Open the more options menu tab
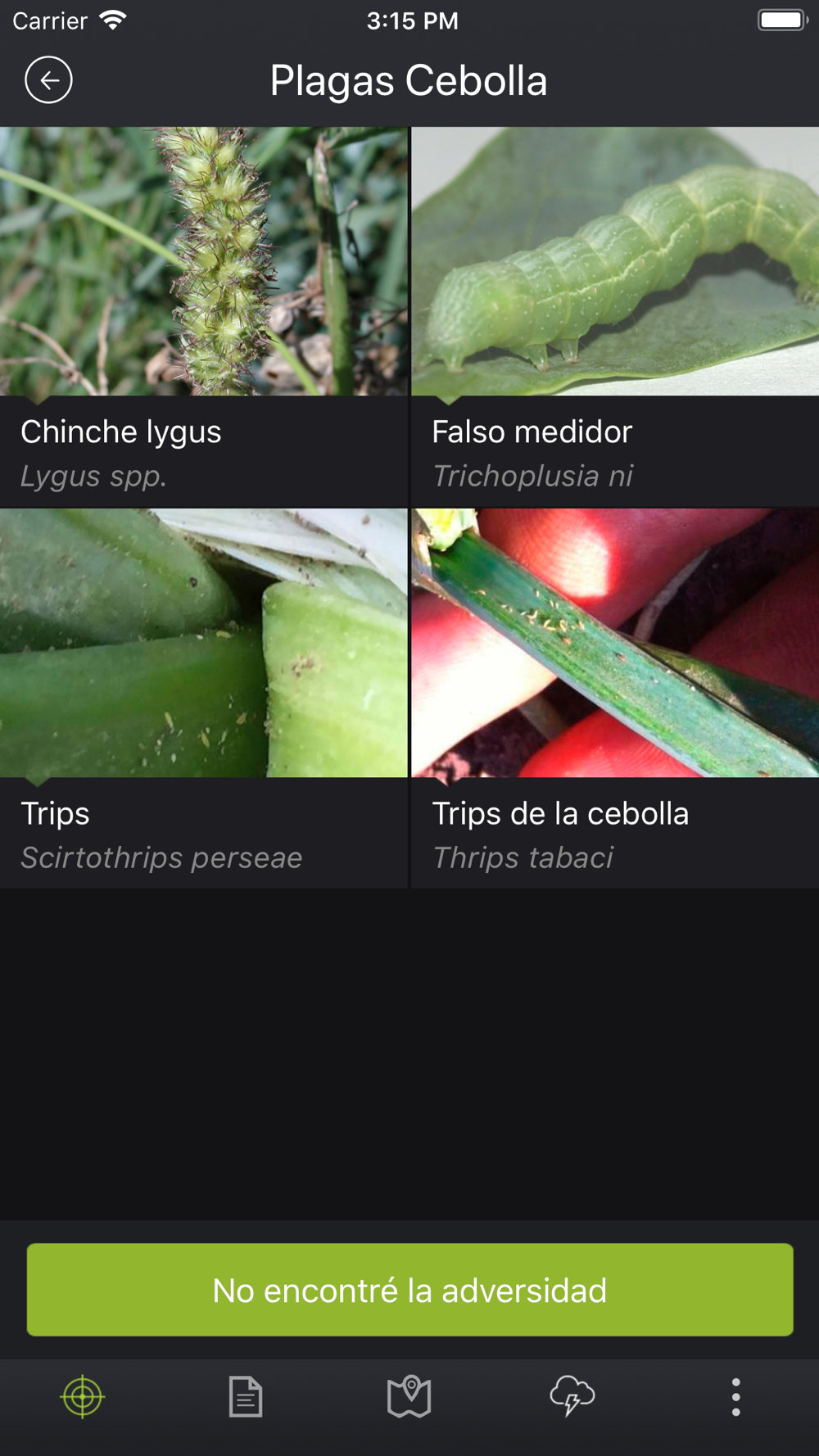 (735, 1397)
